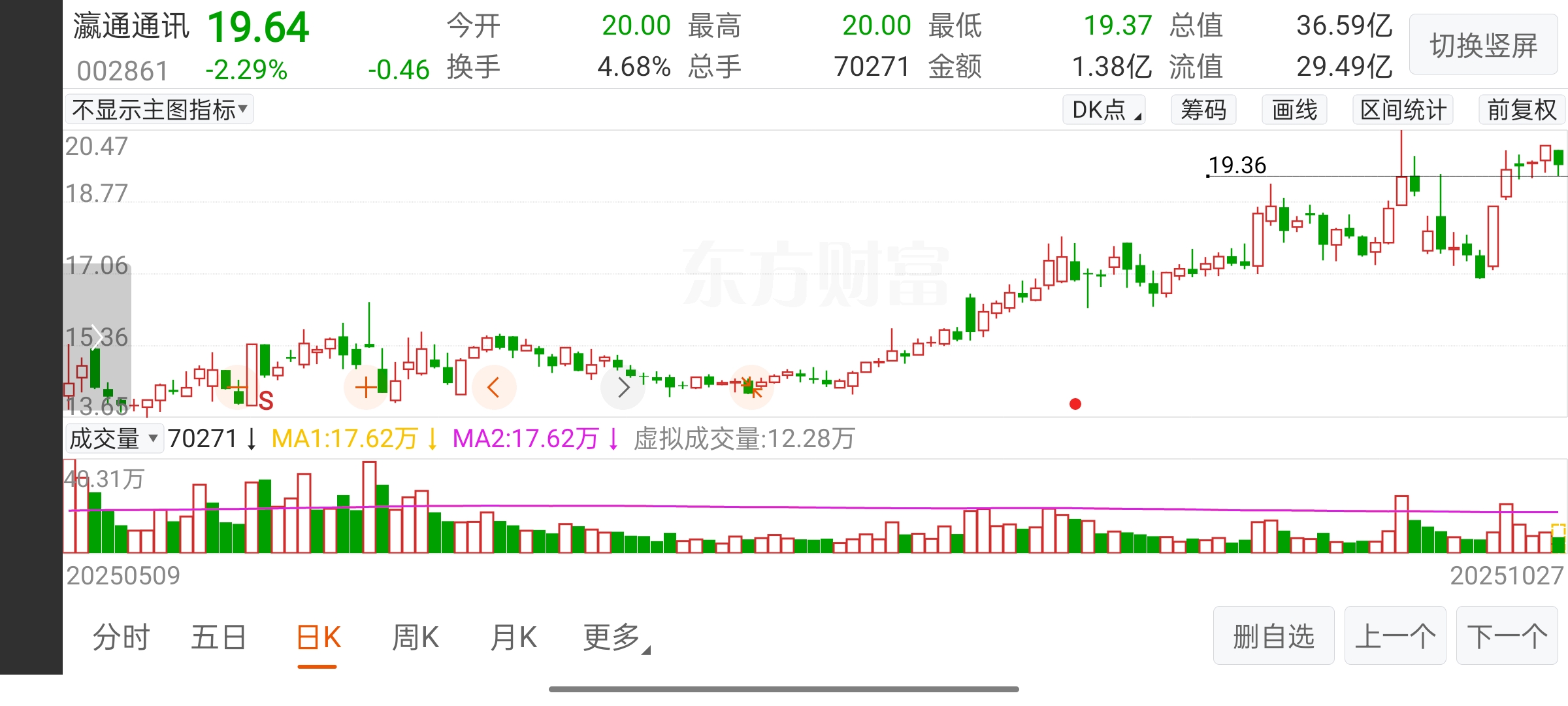Open the DK点 options
Screen dimensions: 1568x706
1103,110
